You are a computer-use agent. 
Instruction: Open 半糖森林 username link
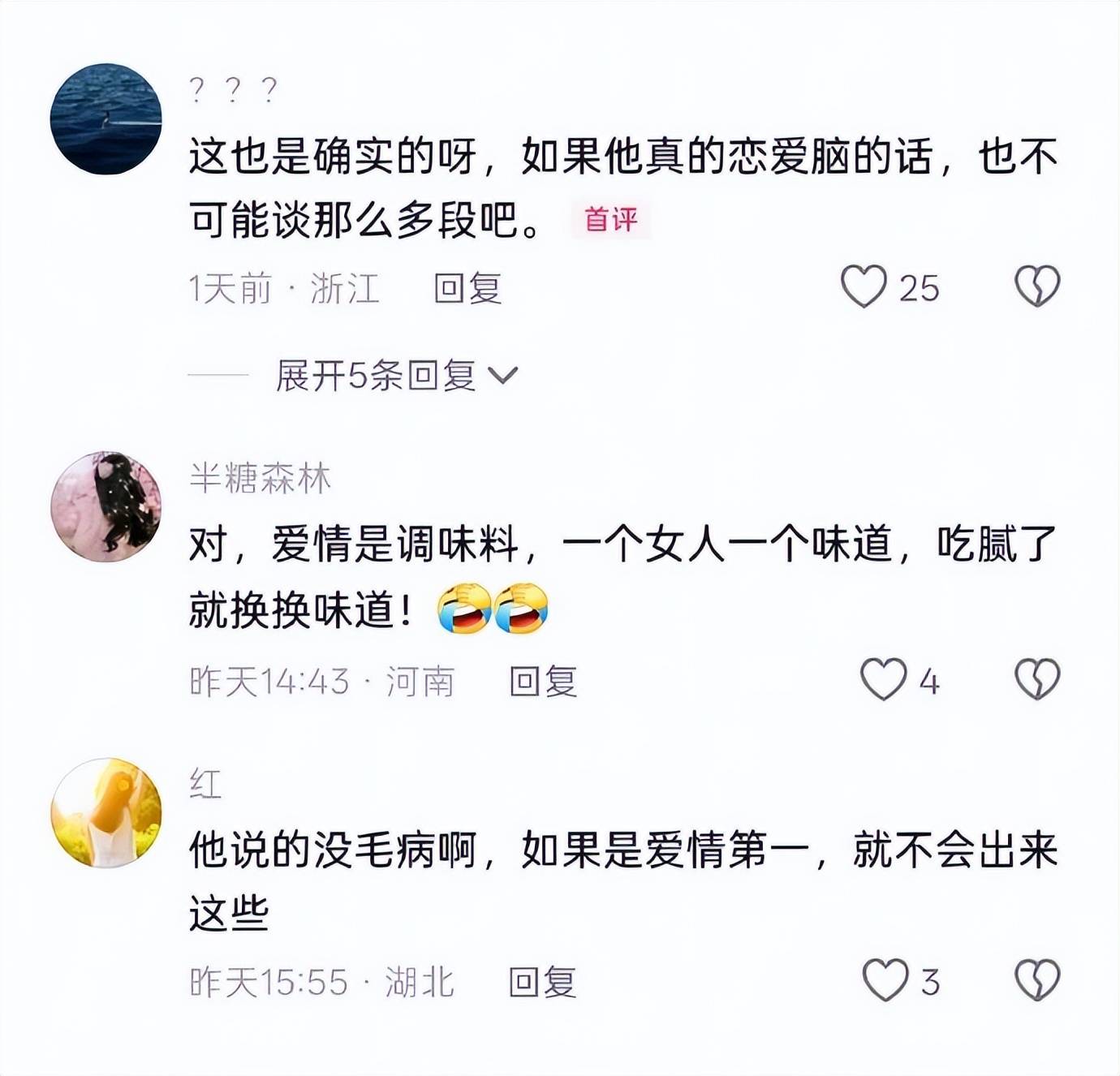261,479
